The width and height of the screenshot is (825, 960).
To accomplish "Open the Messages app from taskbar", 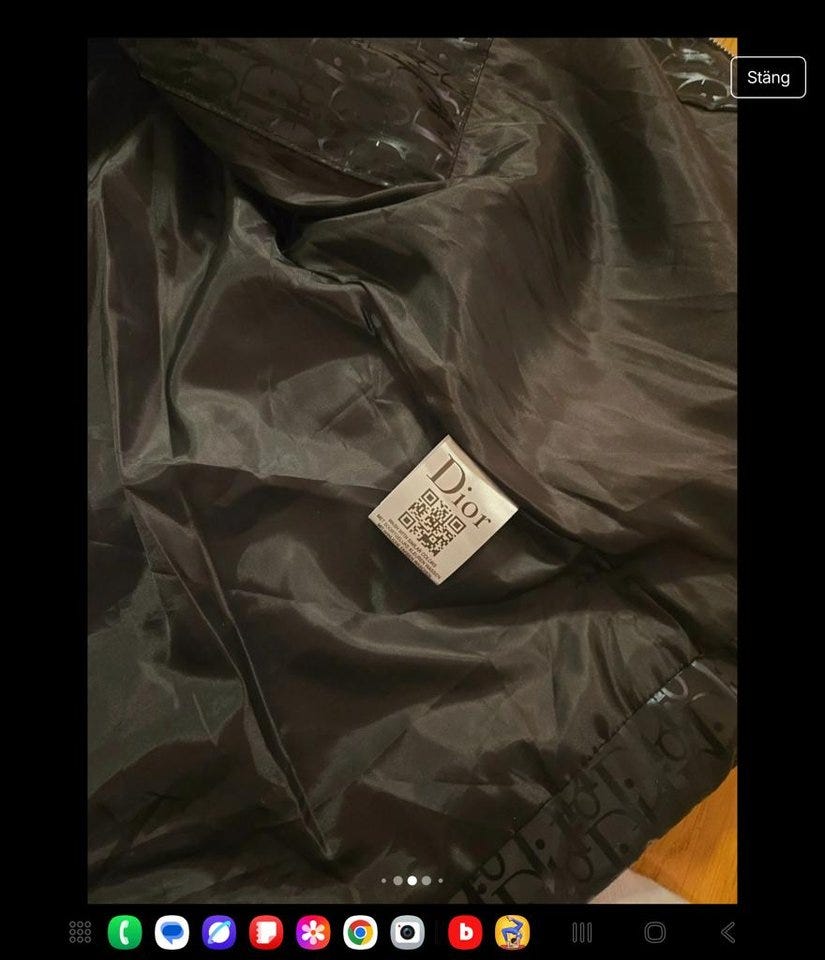I will coord(172,932).
